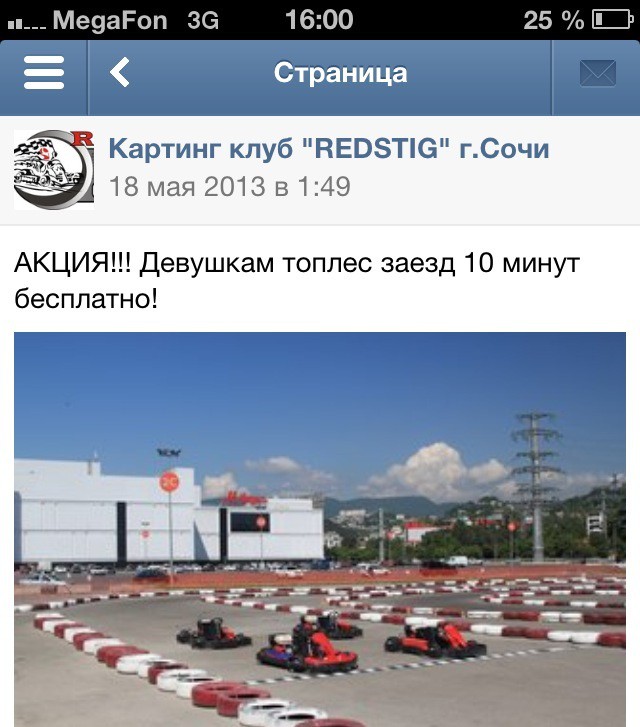Viewport: 640px width, 727px height.
Task: Go back with the arrow icon
Action: (x=121, y=73)
